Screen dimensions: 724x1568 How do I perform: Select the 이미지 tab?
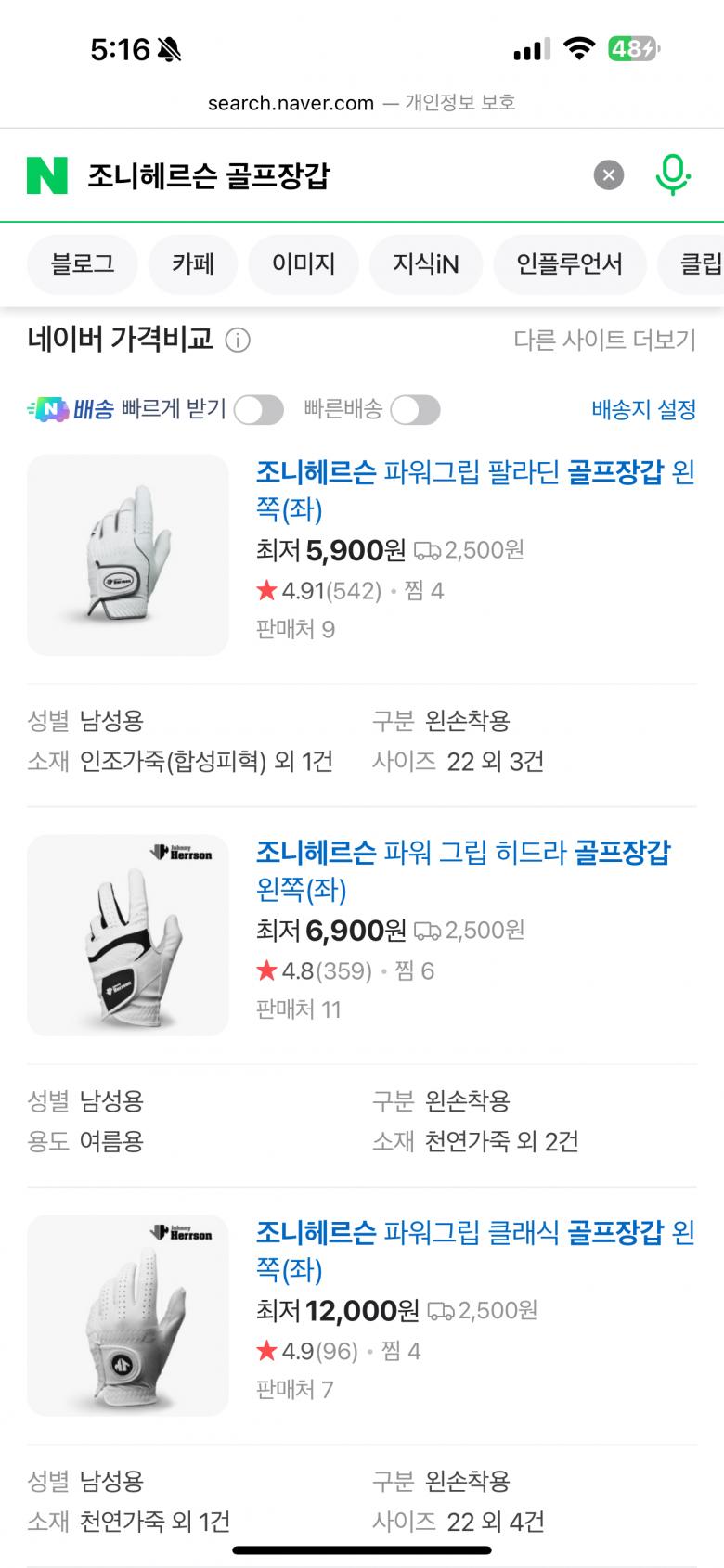304,264
